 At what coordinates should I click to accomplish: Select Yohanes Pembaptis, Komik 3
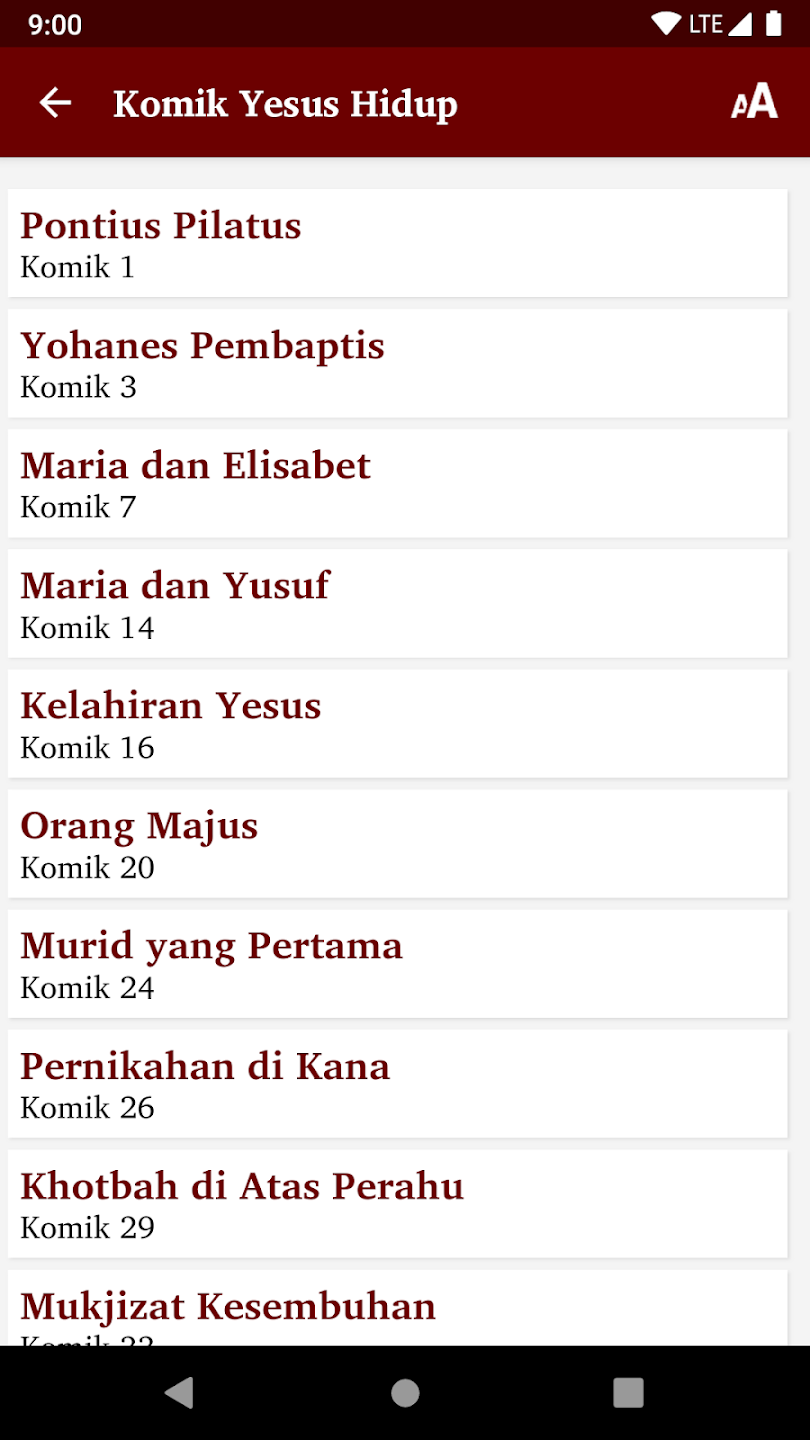point(397,363)
